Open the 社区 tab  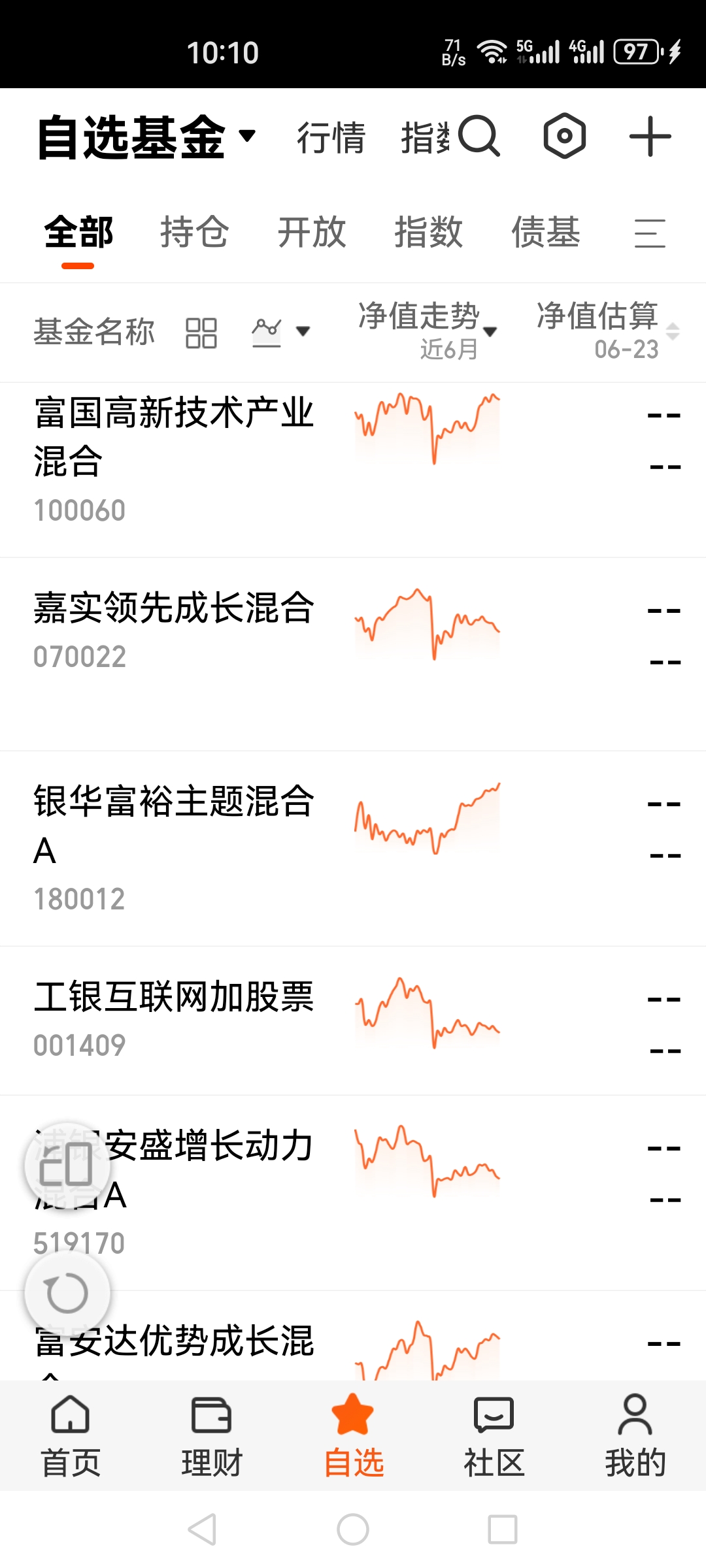pyautogui.click(x=494, y=1436)
